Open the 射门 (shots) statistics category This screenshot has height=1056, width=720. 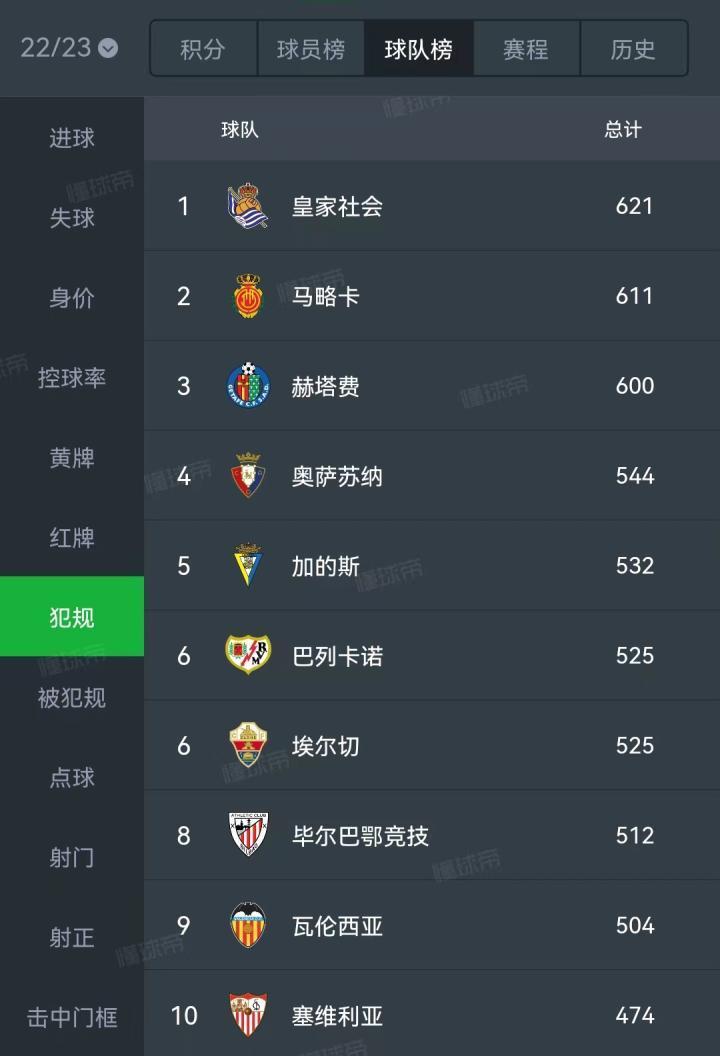tap(72, 858)
